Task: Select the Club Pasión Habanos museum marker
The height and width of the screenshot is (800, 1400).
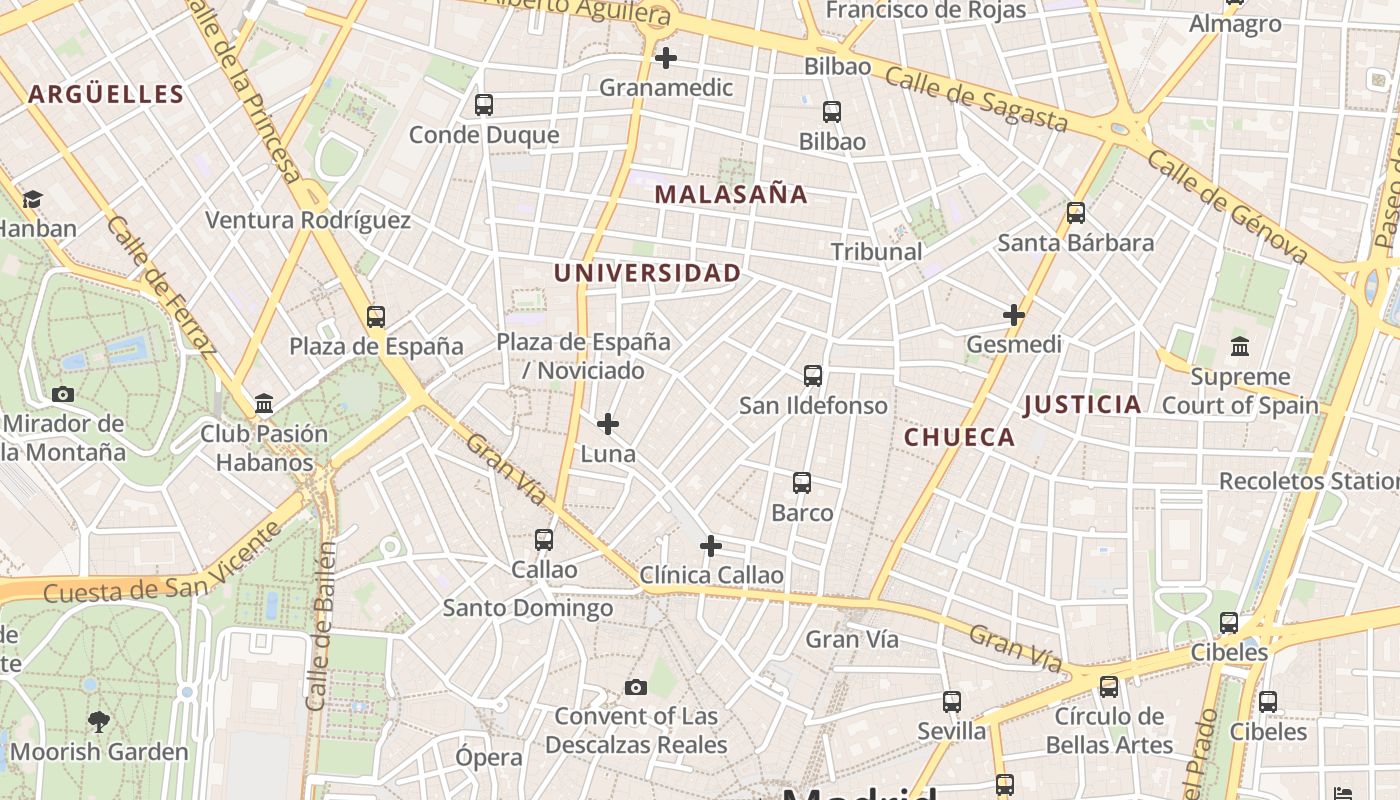Action: pos(264,404)
